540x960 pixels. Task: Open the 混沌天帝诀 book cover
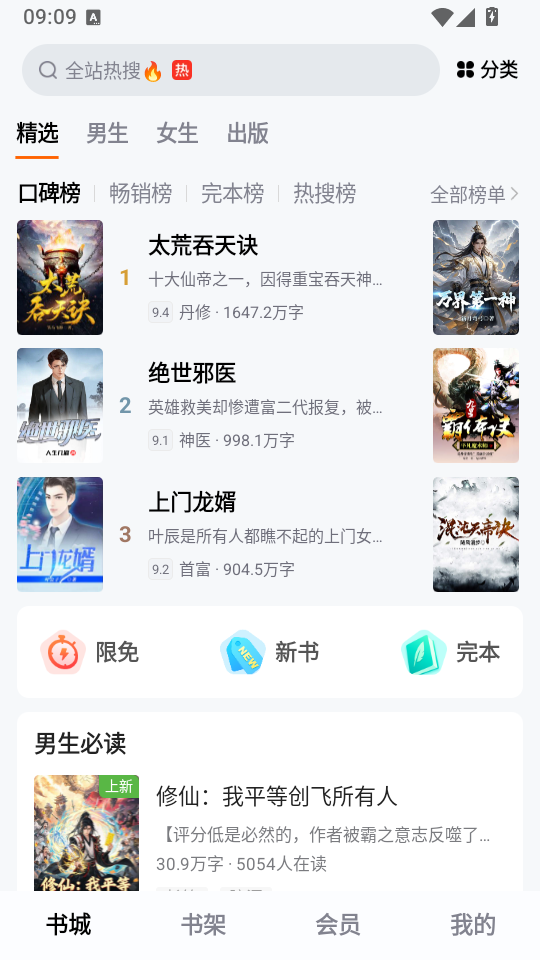[x=476, y=534]
